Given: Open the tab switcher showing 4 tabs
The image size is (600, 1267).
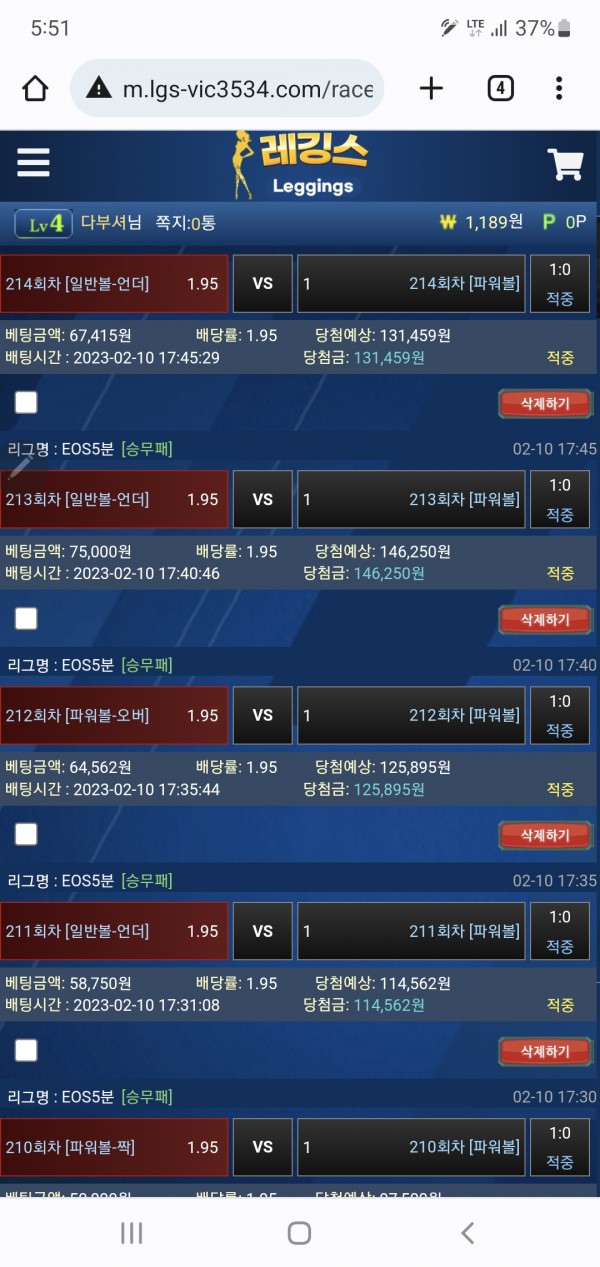Looking at the screenshot, I should [500, 89].
